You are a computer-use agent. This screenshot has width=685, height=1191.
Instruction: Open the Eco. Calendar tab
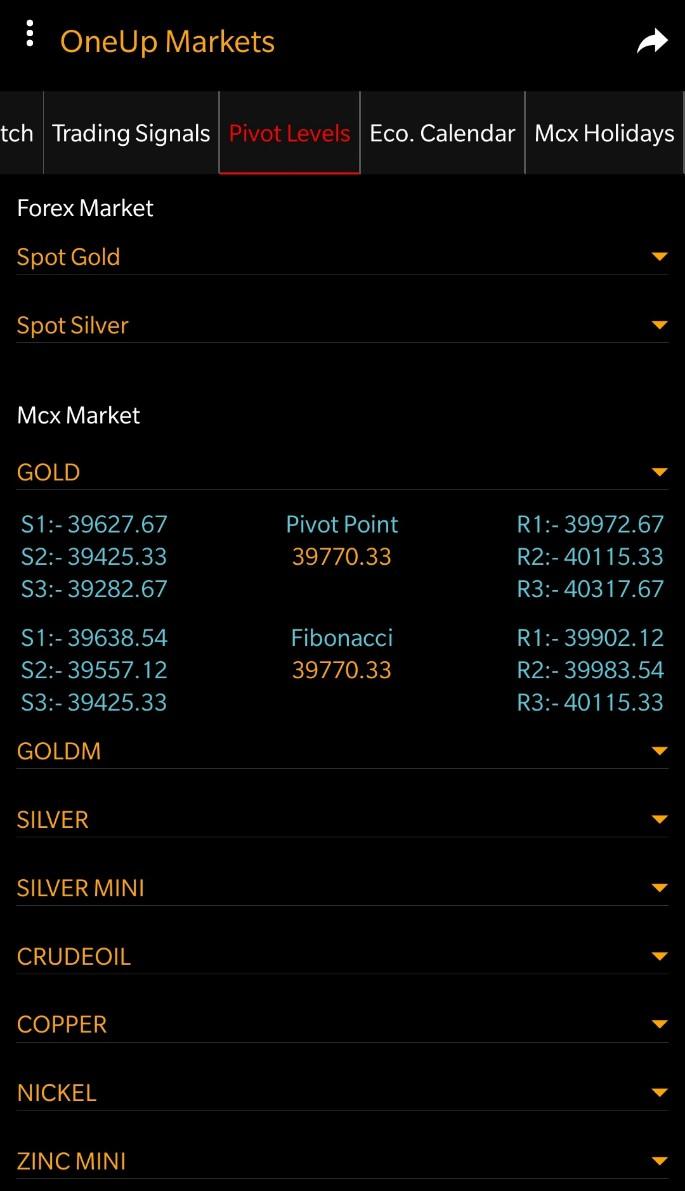pos(442,133)
